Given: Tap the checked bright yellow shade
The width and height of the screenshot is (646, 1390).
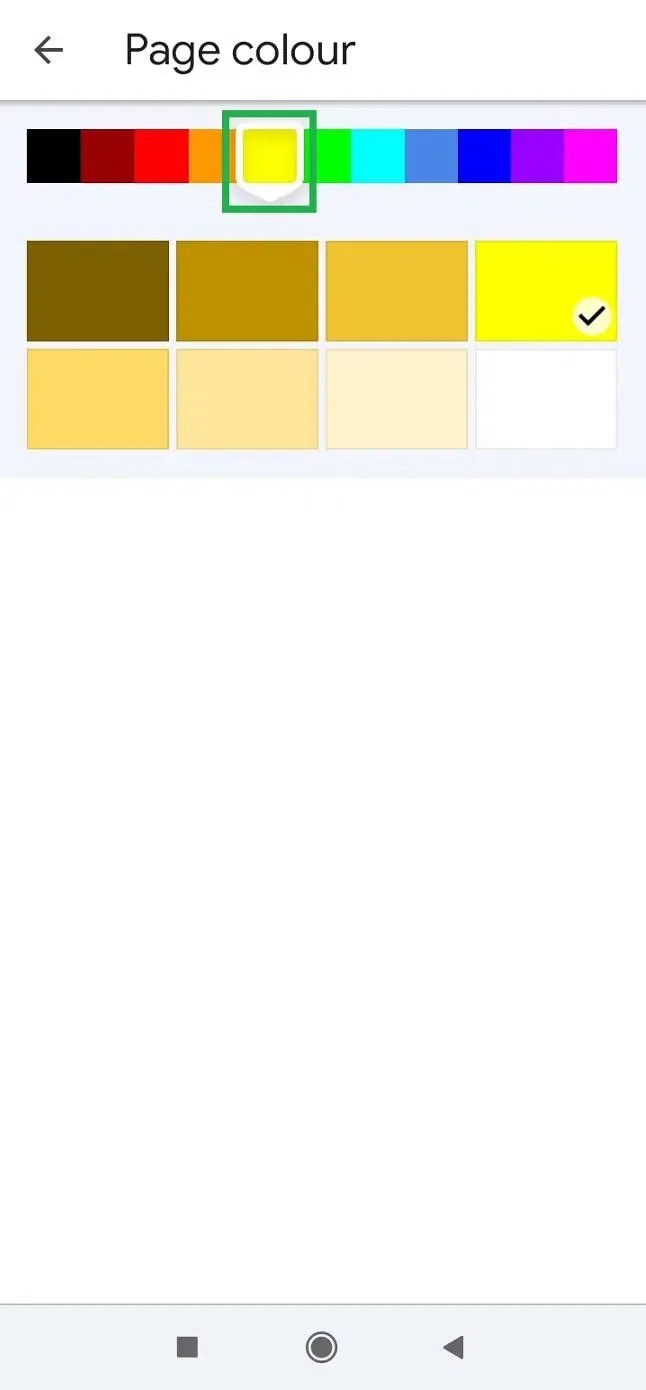Looking at the screenshot, I should [x=545, y=291].
